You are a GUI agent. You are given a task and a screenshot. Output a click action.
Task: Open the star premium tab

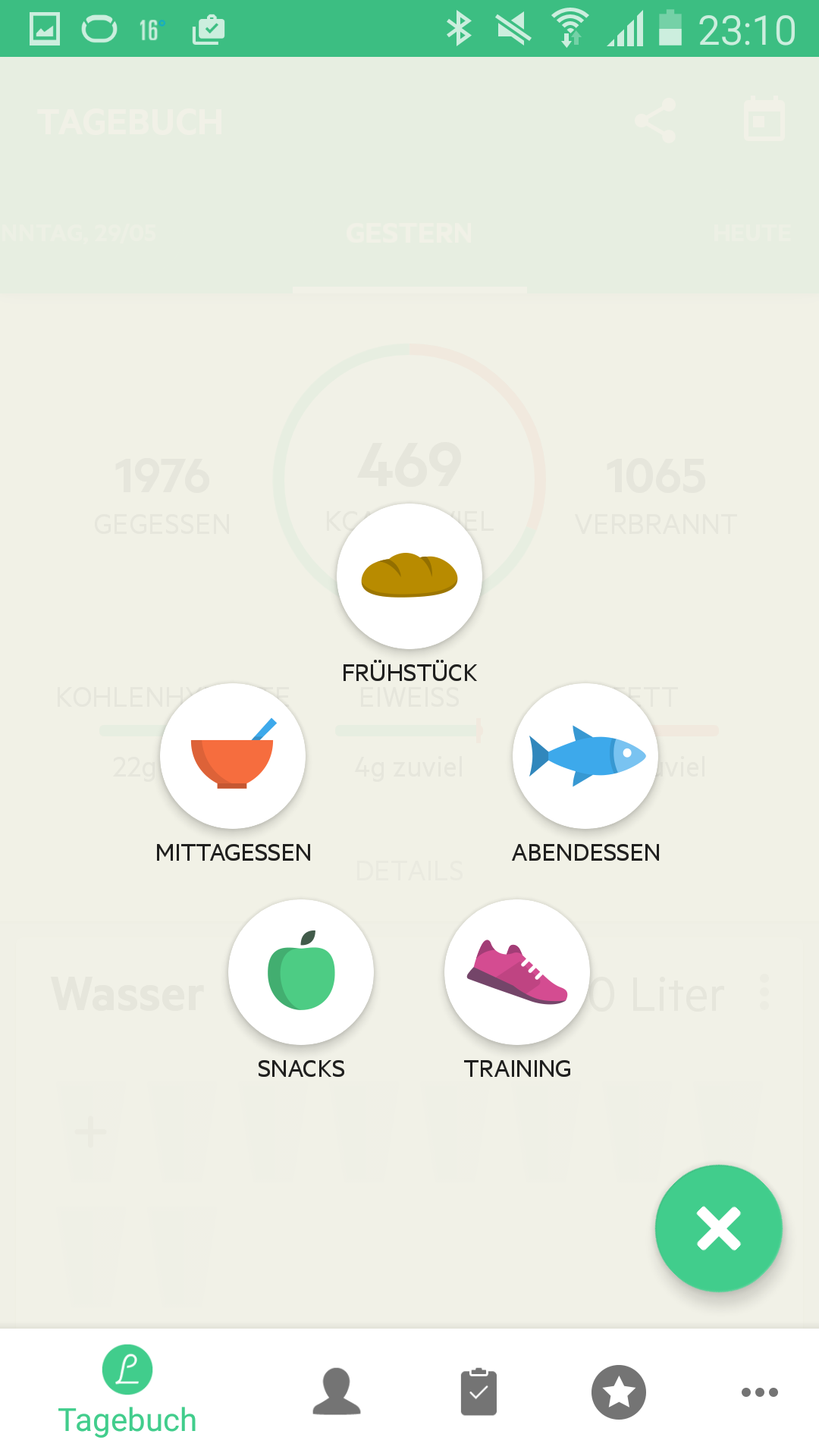619,1392
